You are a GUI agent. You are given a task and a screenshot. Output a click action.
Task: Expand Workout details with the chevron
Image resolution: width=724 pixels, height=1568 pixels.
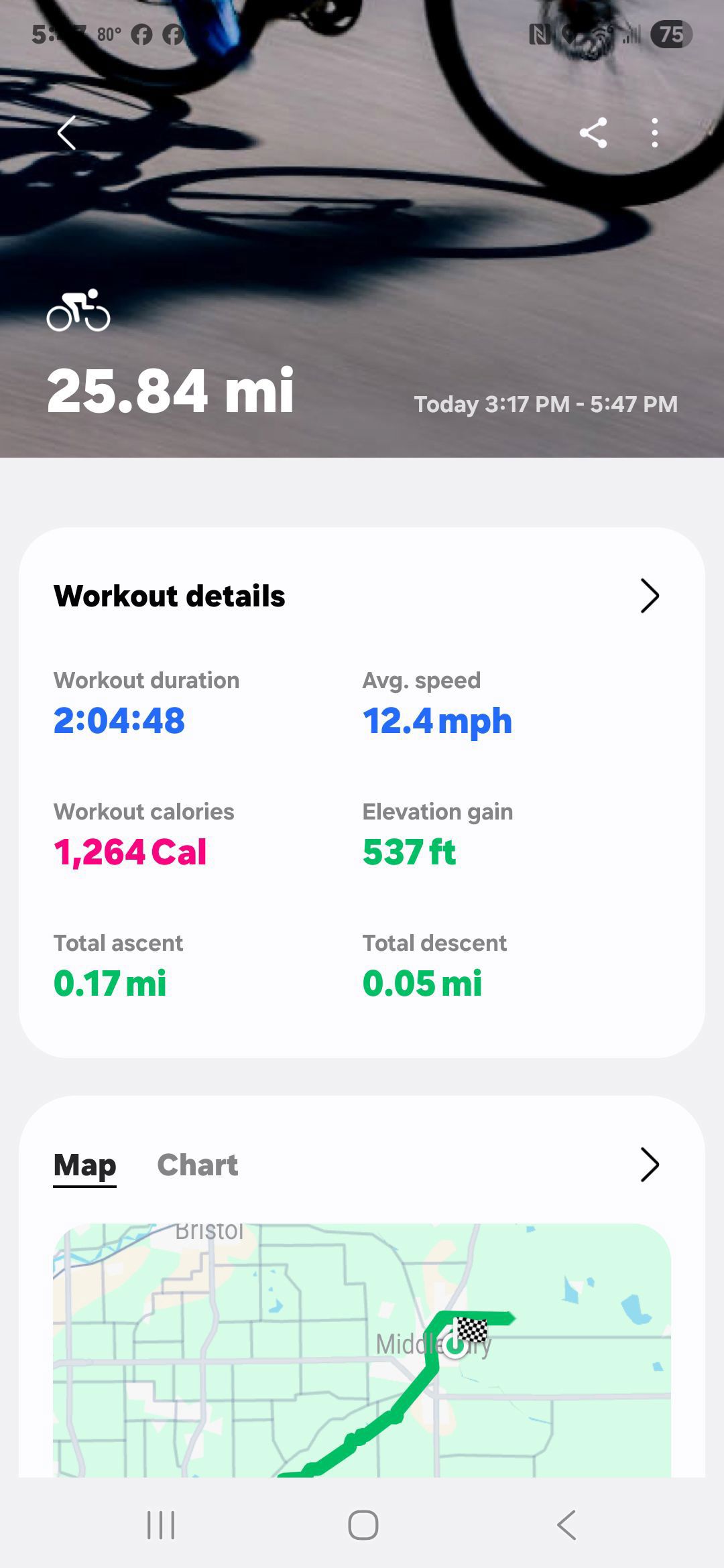click(650, 596)
